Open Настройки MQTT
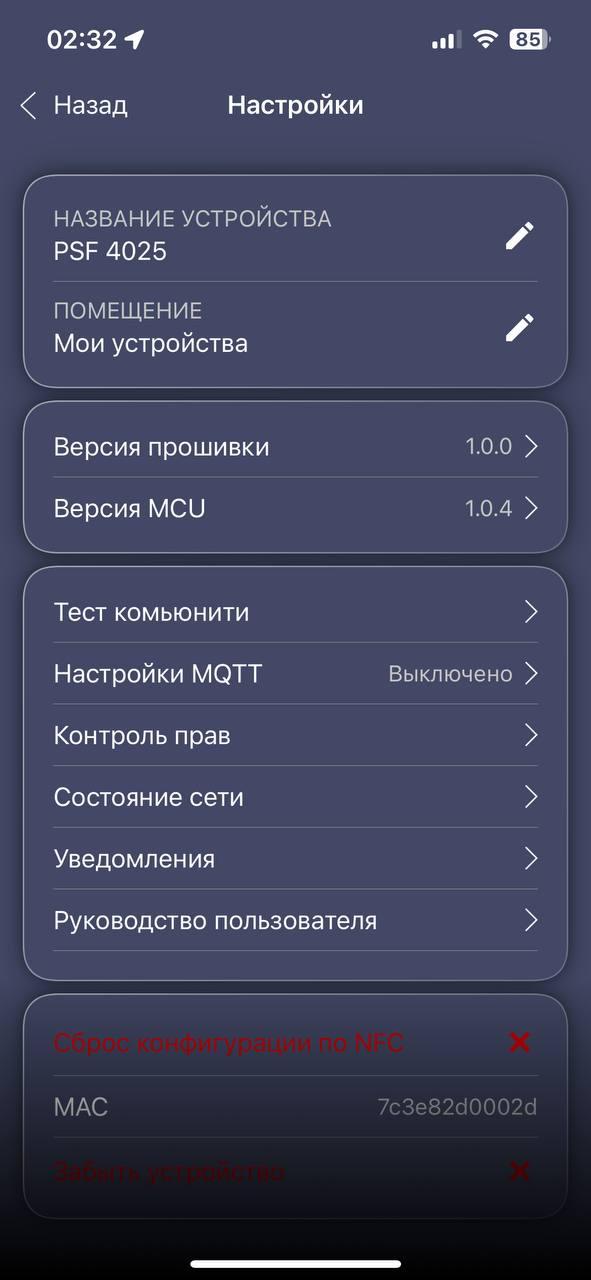This screenshot has height=1280, width=591. (x=295, y=674)
